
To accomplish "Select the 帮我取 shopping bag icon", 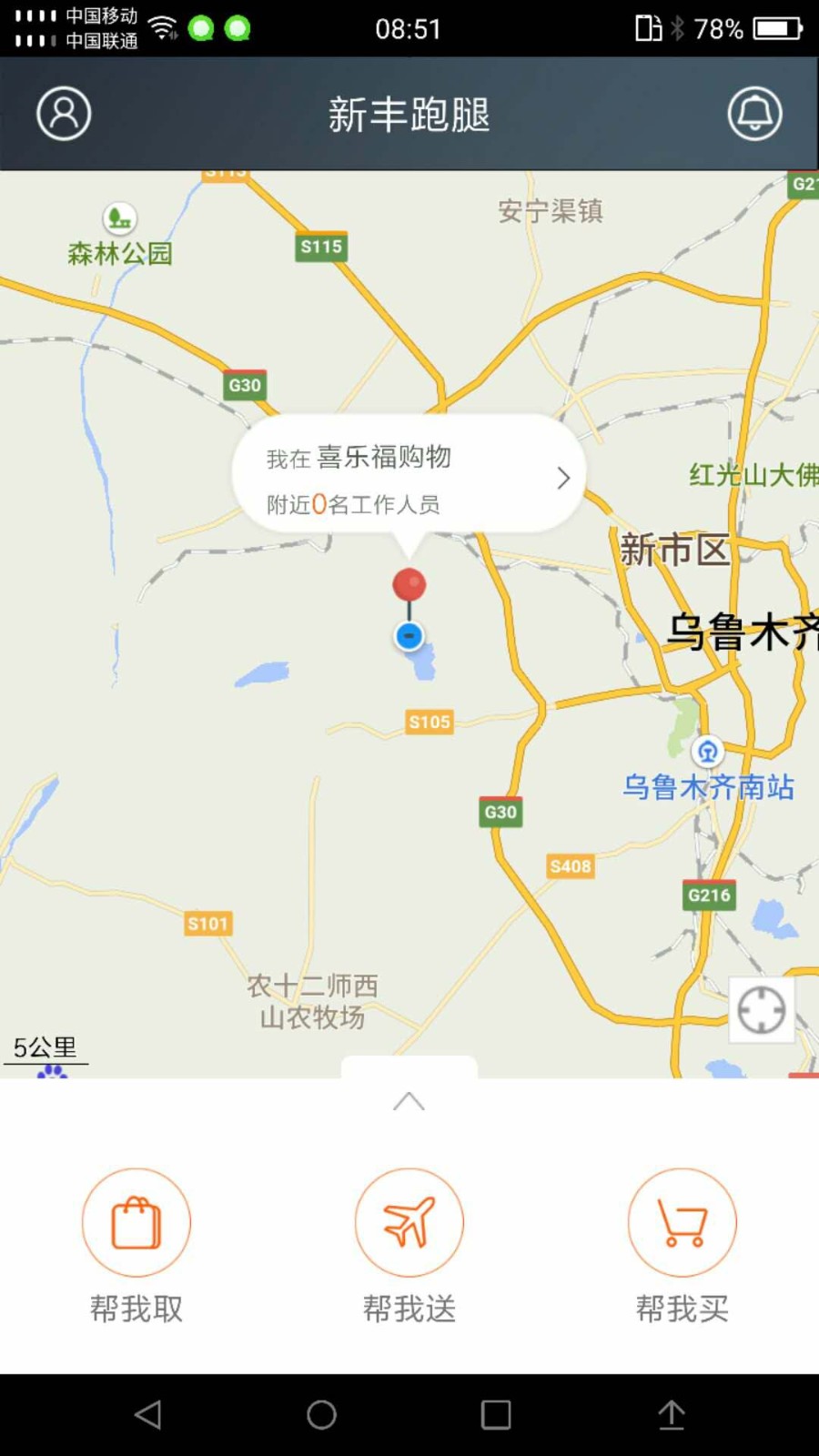I will (x=136, y=1221).
